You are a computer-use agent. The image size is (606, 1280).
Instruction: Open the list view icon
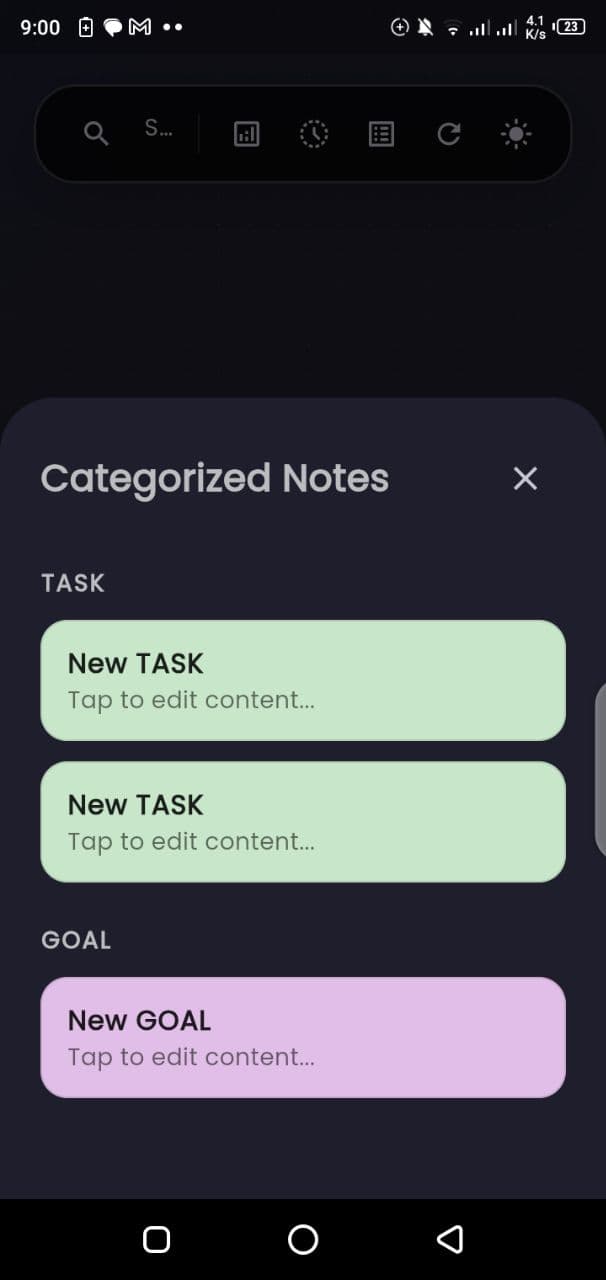pos(381,134)
